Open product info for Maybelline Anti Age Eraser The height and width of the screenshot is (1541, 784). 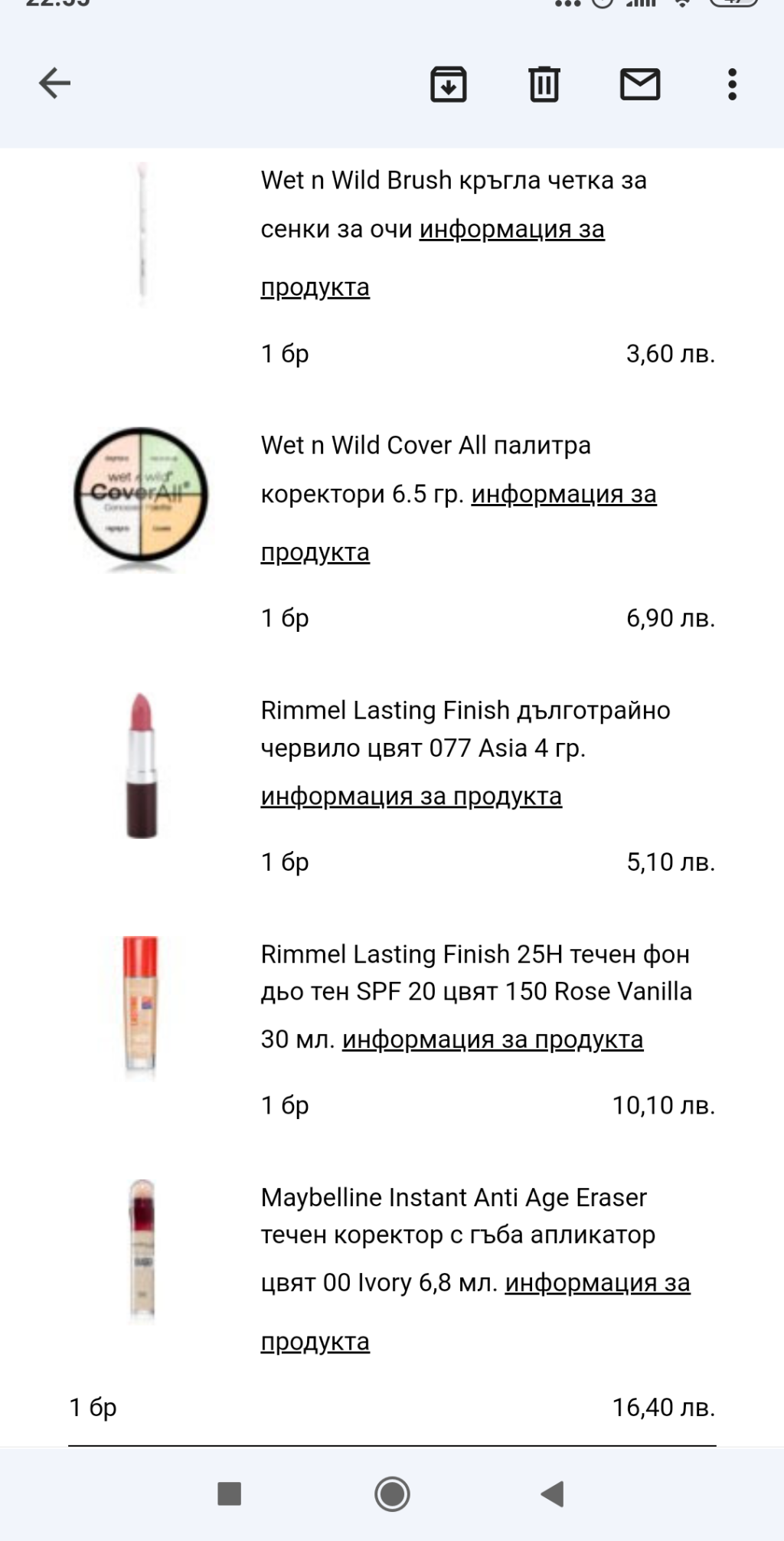click(597, 1283)
